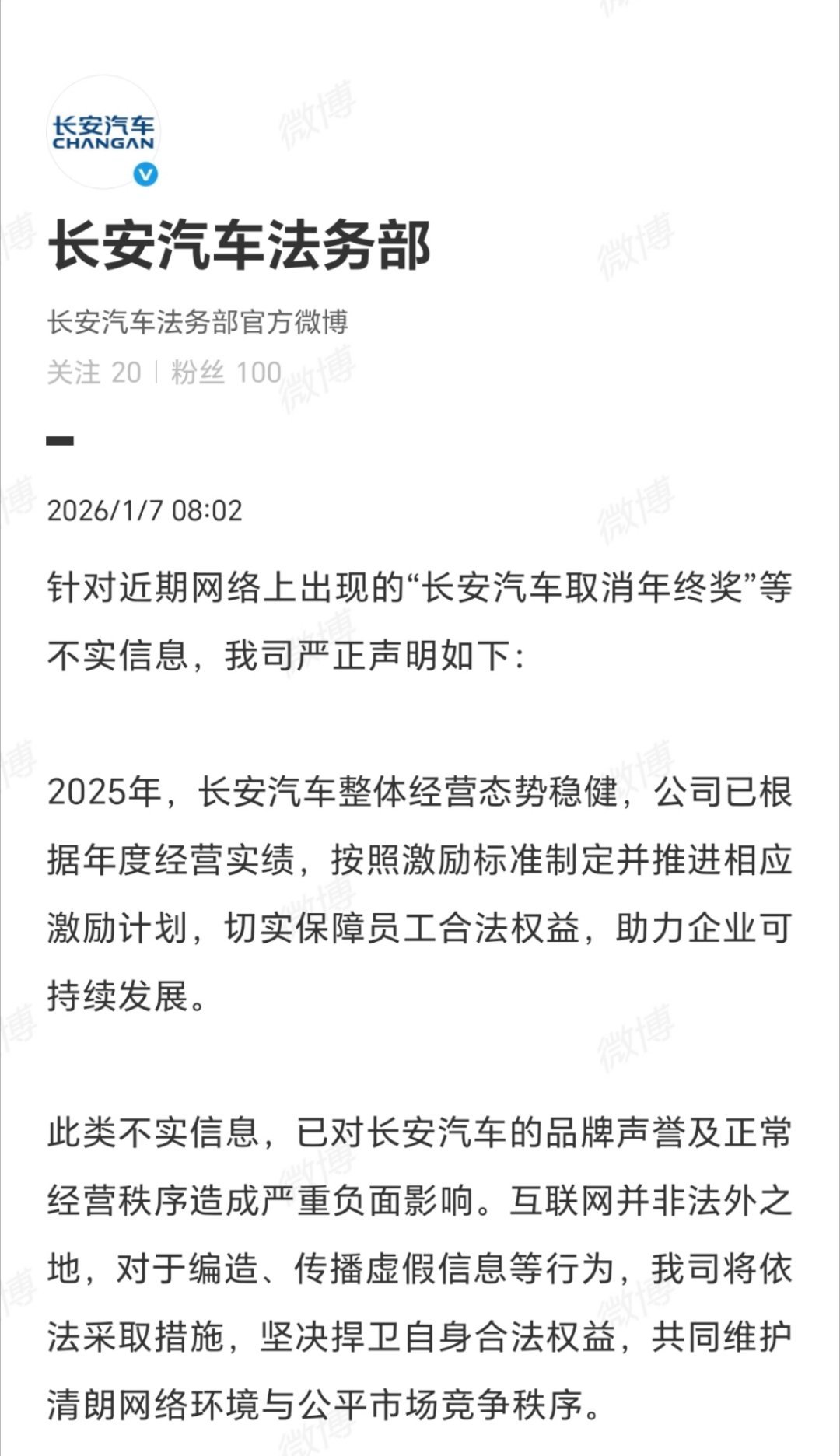Tap the verified account badge below the avatar
This screenshot has width=840, height=1456.
click(145, 173)
